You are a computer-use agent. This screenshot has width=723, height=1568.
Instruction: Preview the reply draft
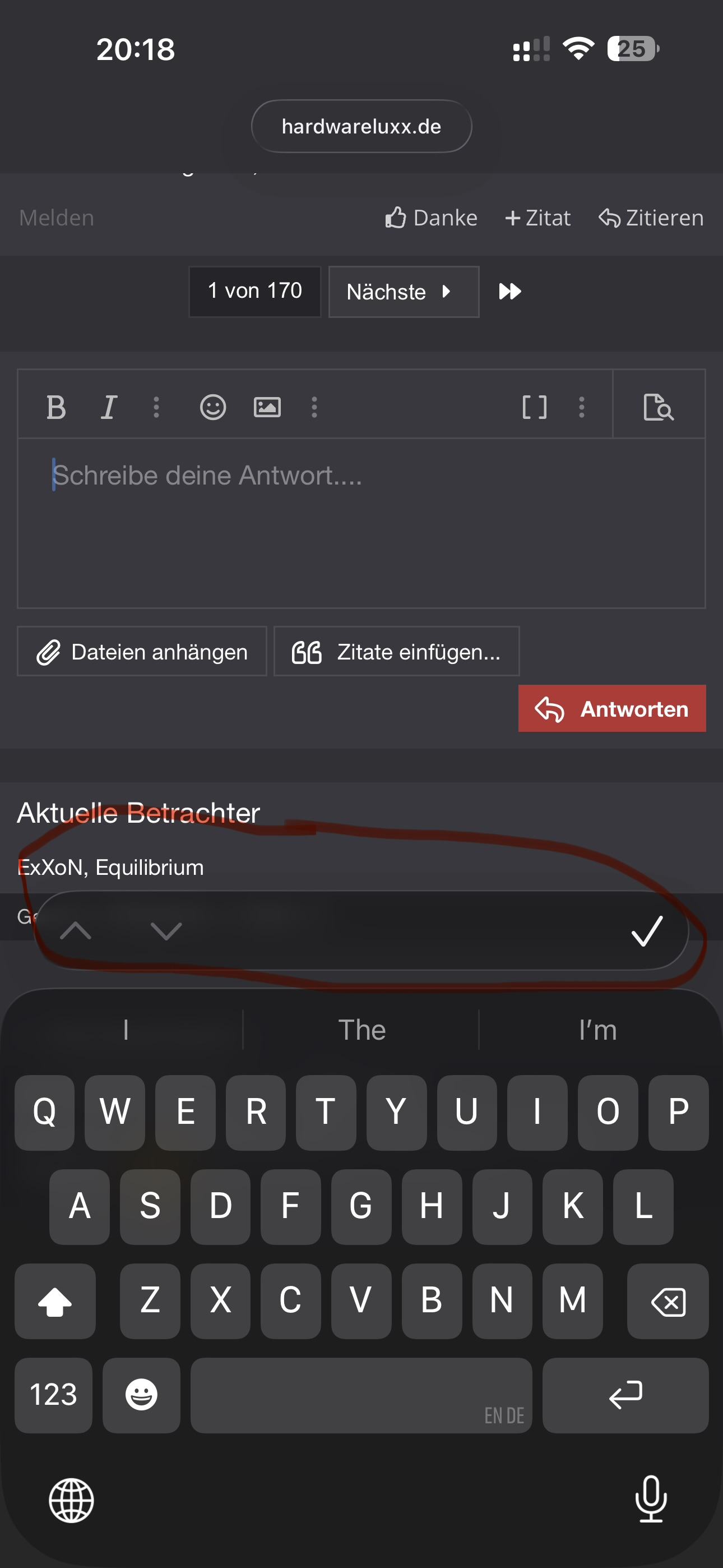[x=658, y=407]
